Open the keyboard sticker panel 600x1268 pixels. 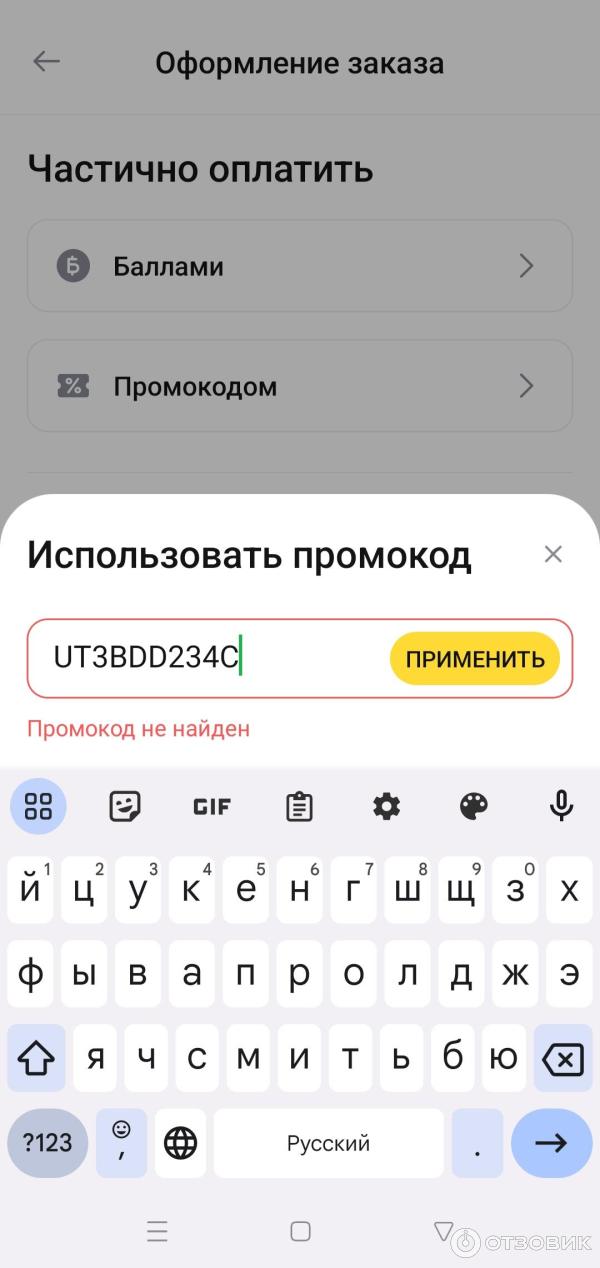click(125, 806)
